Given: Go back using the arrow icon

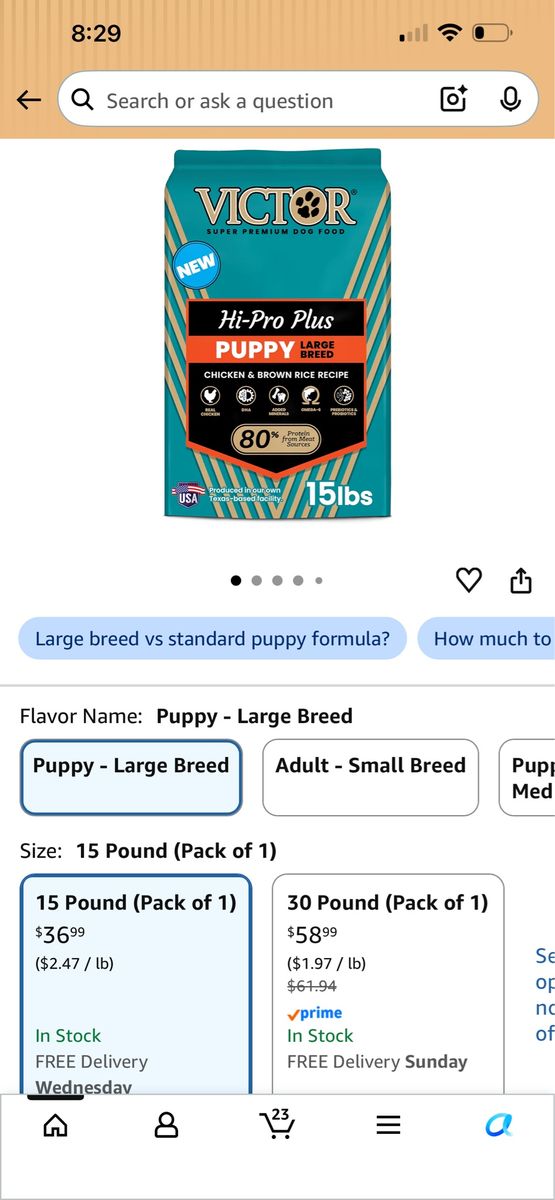Looking at the screenshot, I should click(x=29, y=100).
